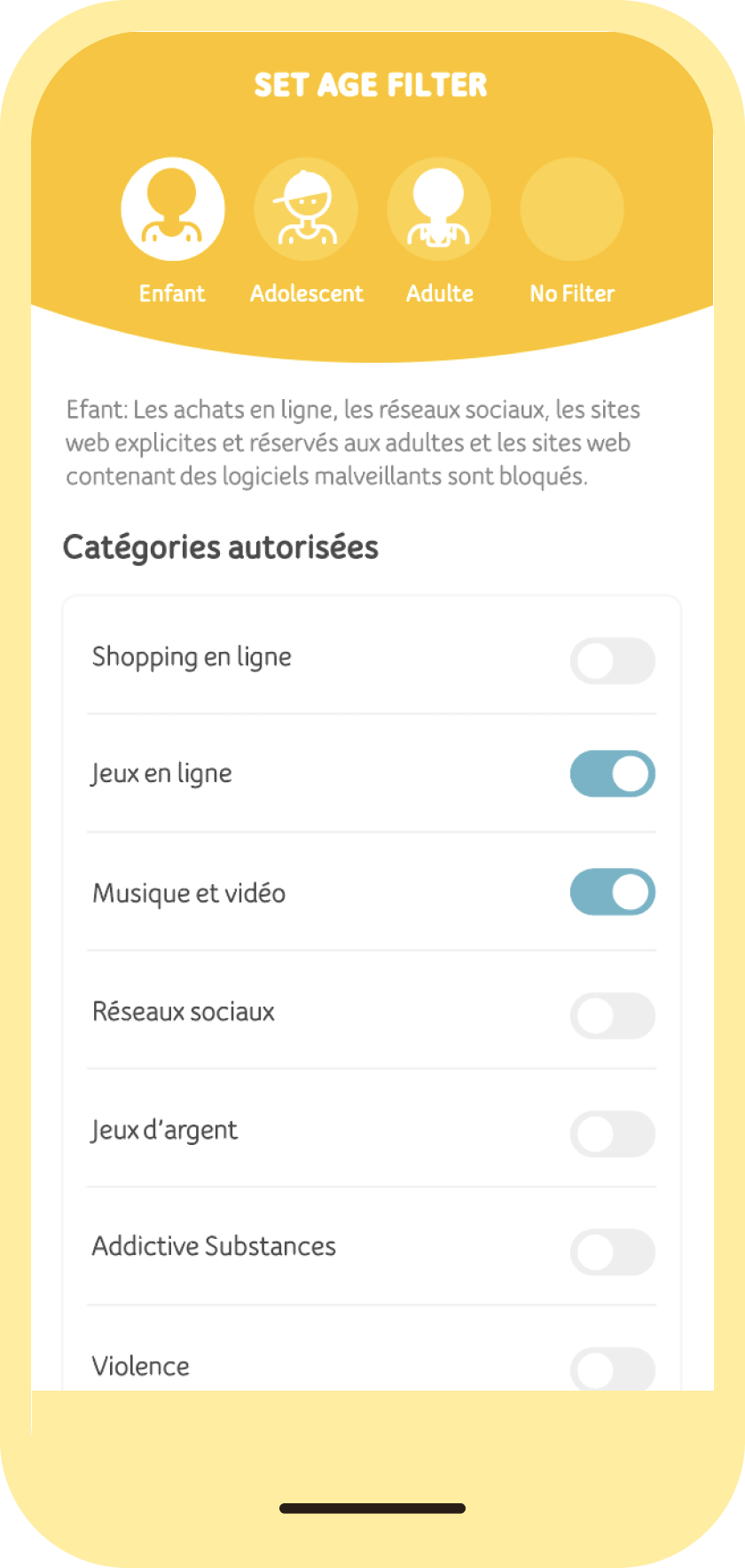Toggle Réseaux sociaux on

click(x=613, y=1015)
